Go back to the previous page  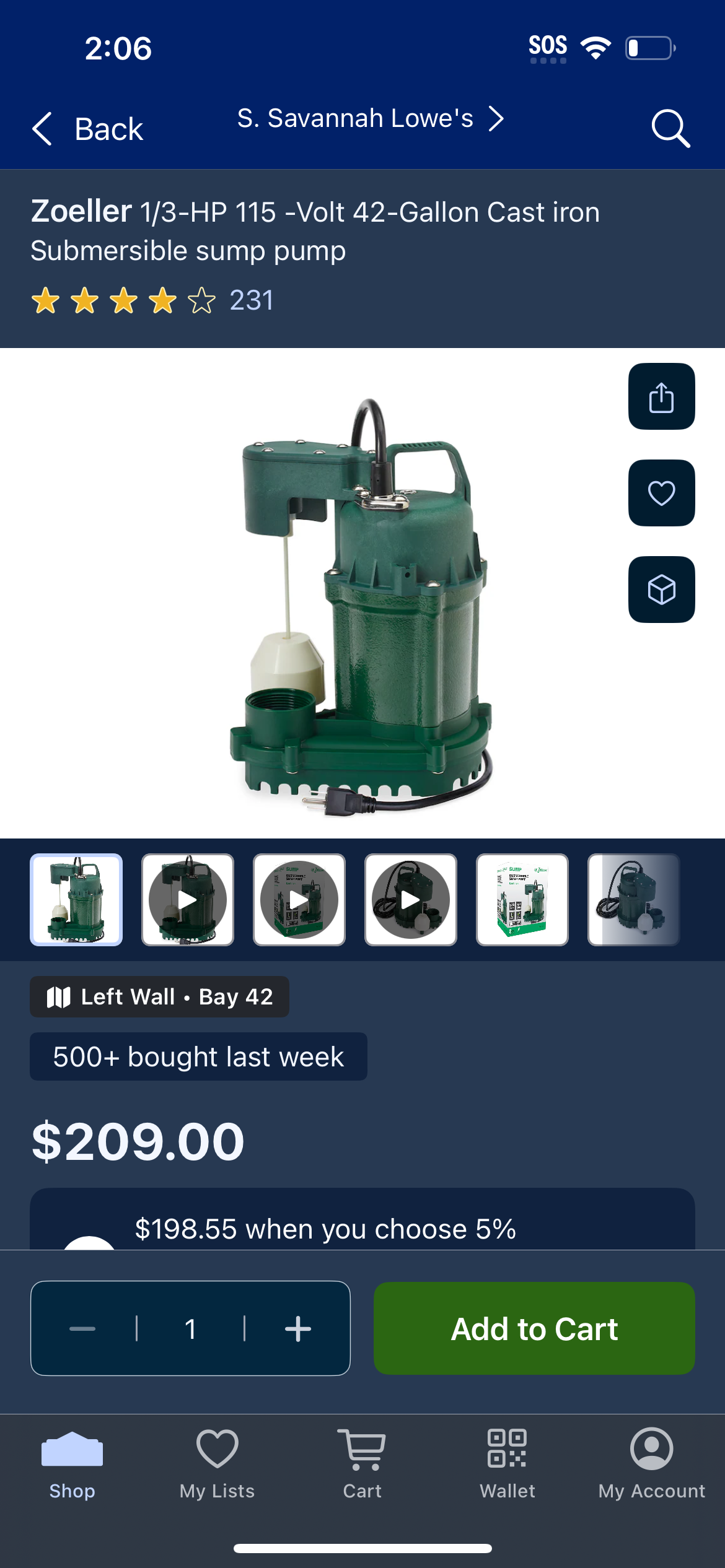[x=87, y=129]
